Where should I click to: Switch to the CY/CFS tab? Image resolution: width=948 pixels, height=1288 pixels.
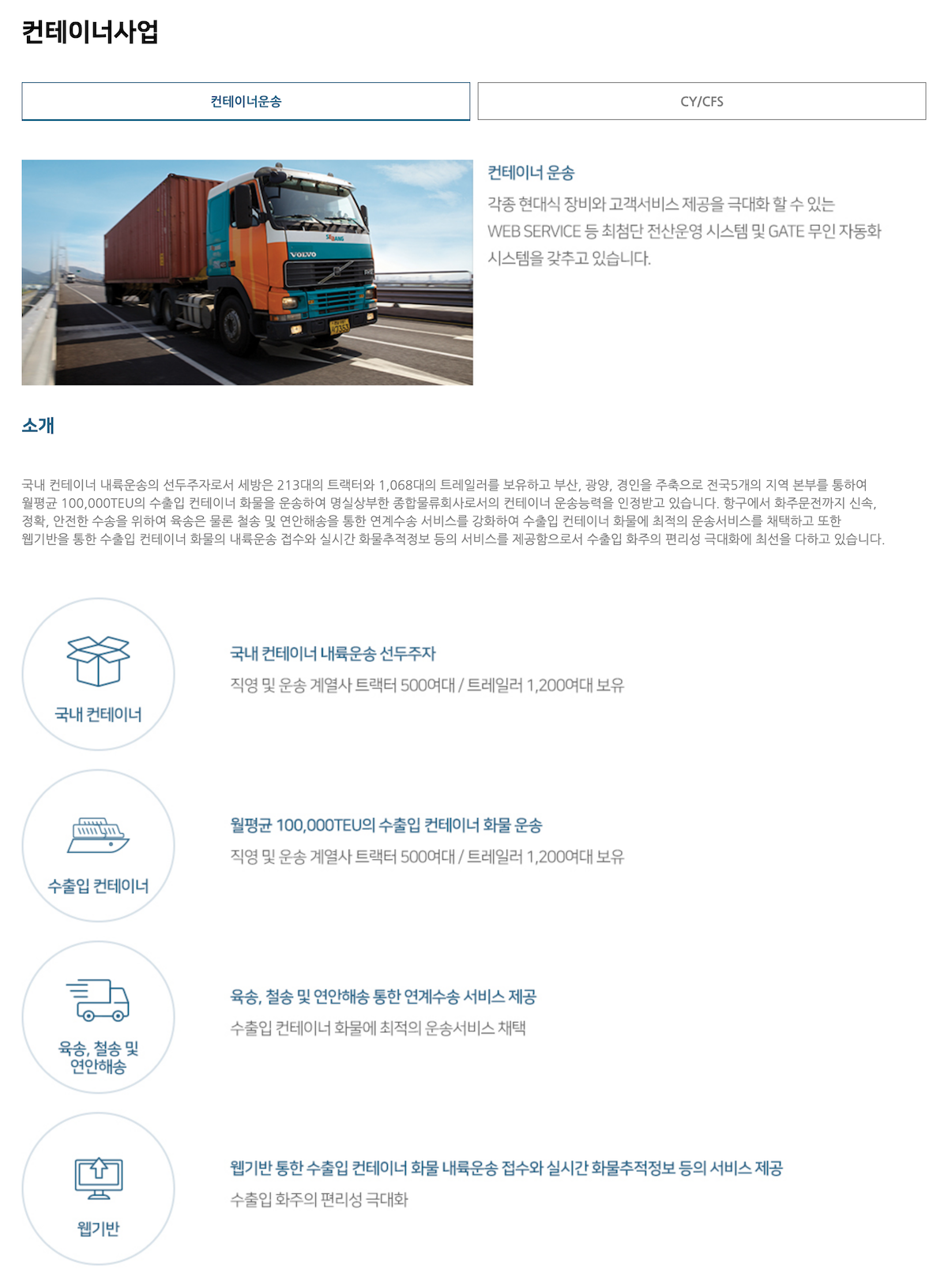[x=701, y=101]
